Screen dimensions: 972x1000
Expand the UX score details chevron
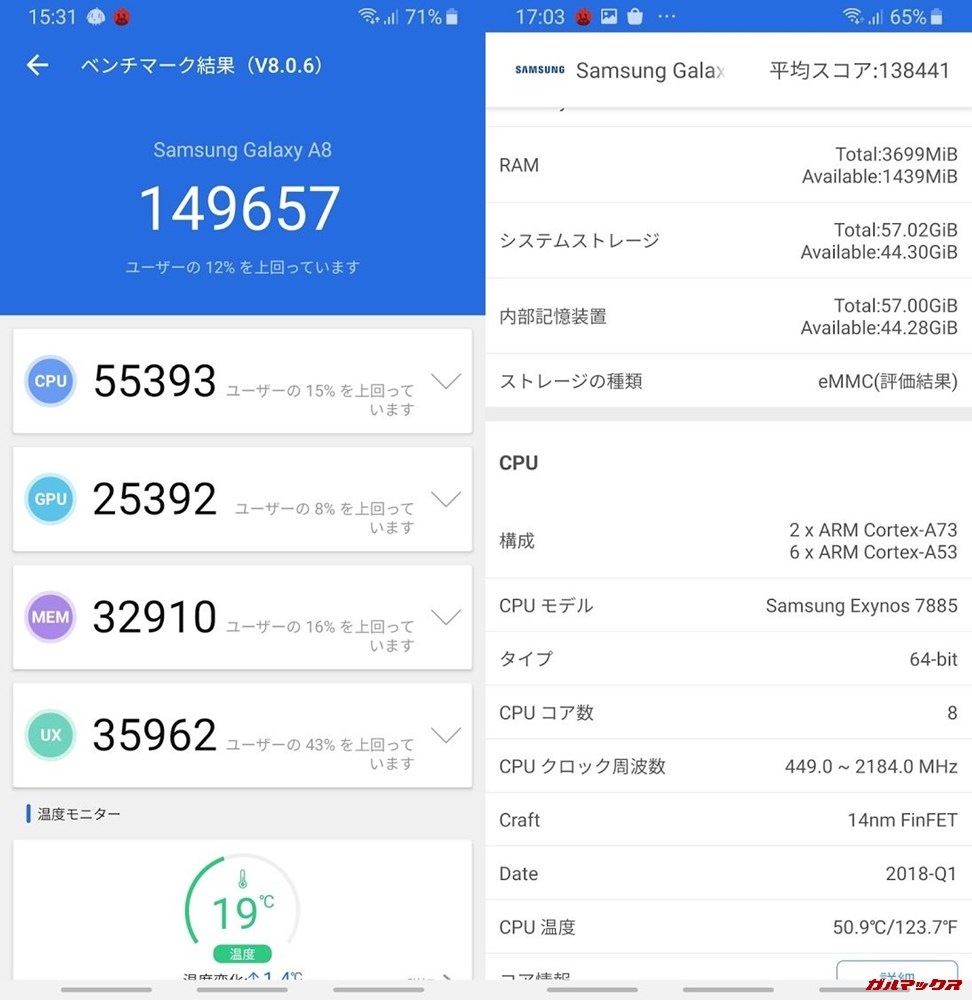tap(445, 733)
